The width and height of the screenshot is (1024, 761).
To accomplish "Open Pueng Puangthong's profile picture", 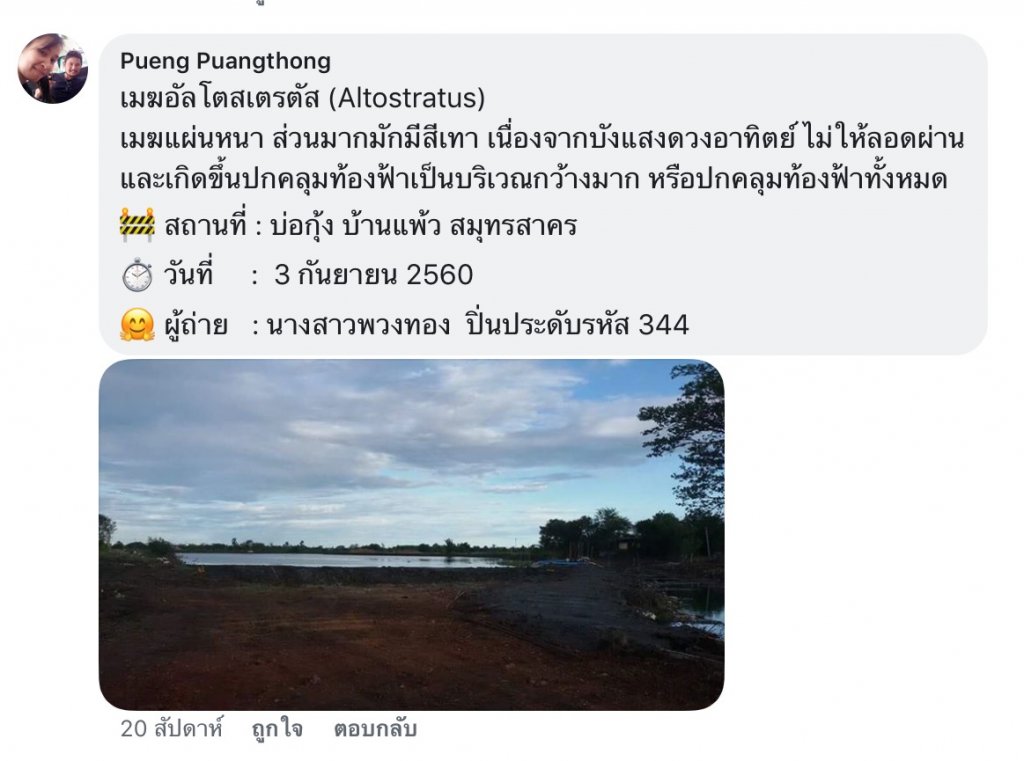I will click(52, 68).
